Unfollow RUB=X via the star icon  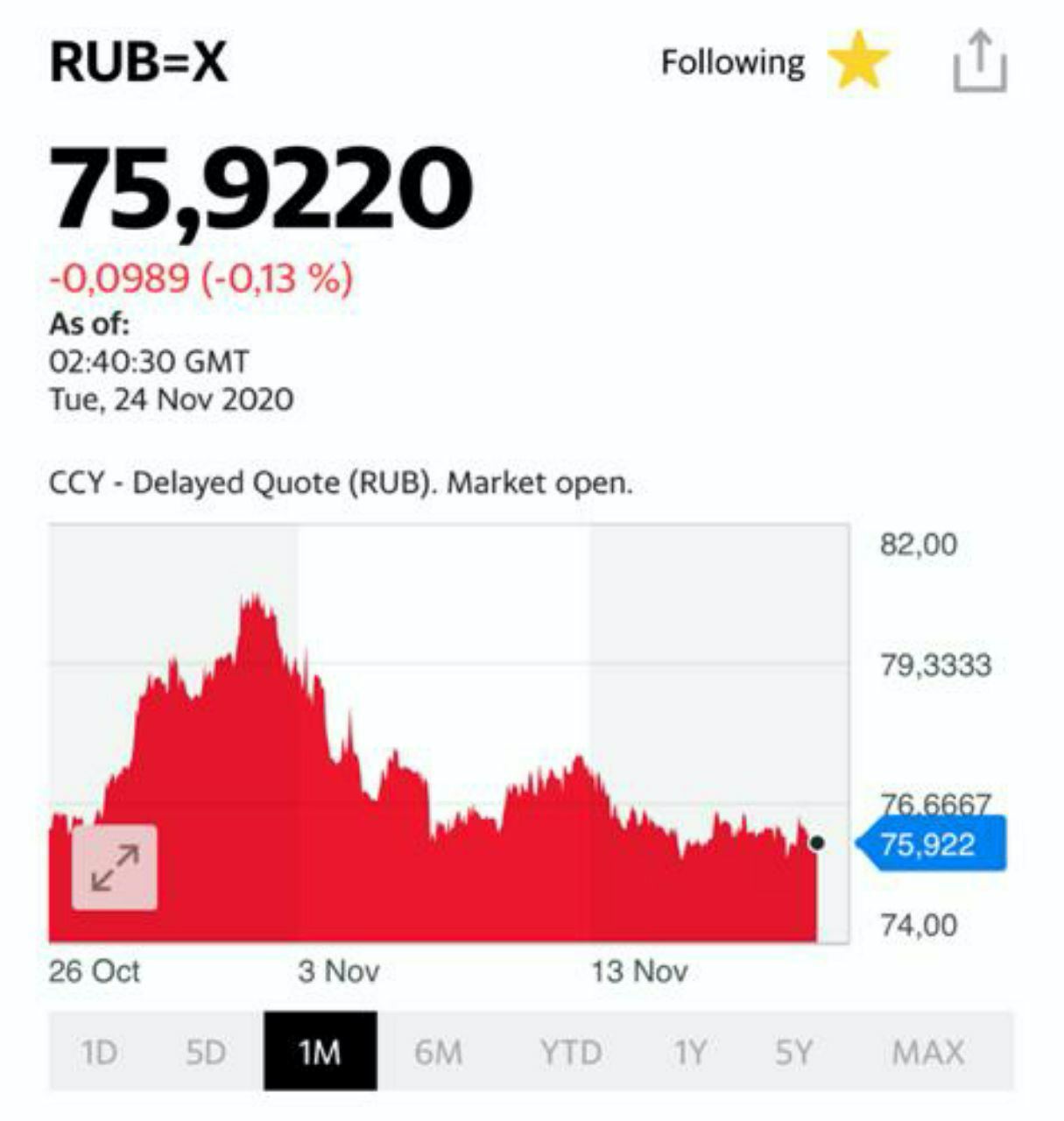857,61
